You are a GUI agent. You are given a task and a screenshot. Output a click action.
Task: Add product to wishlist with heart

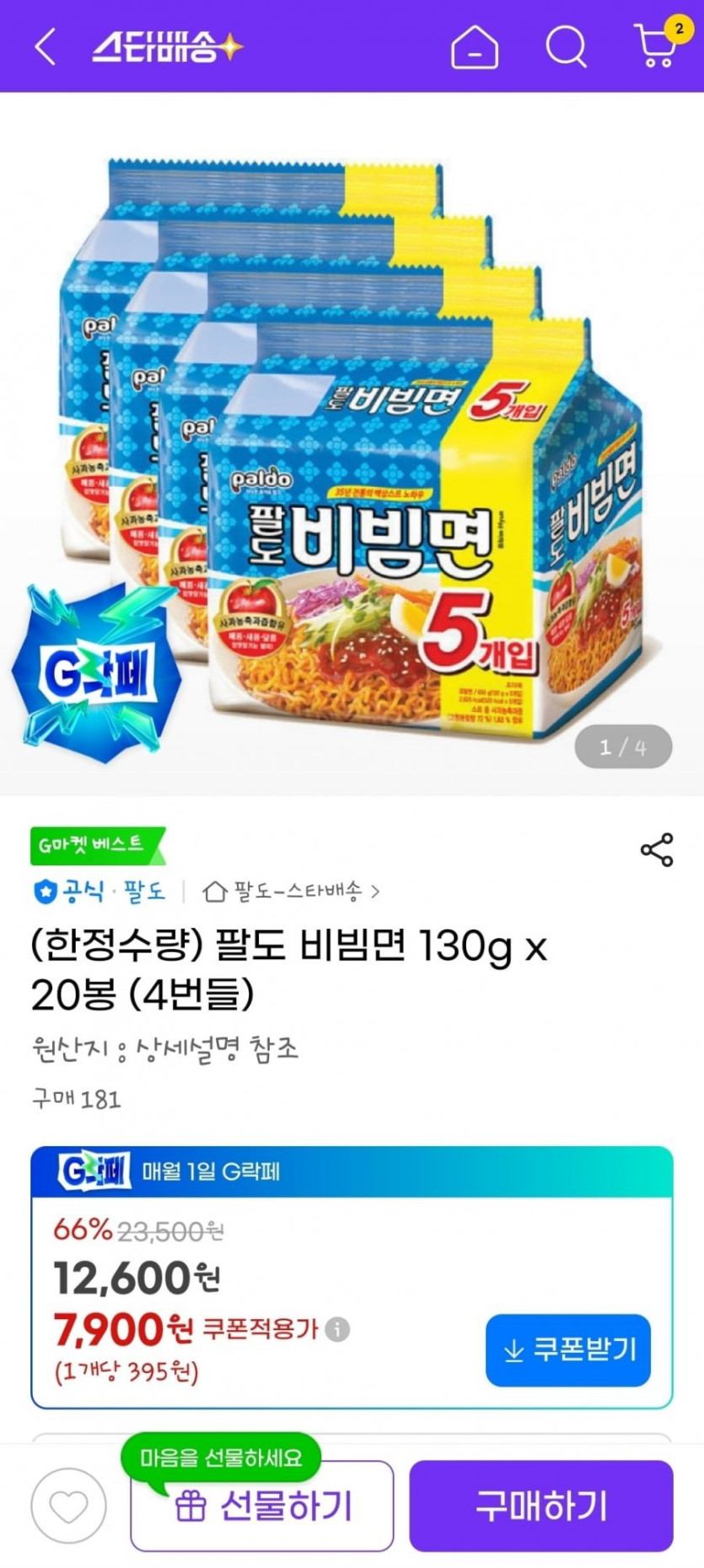[68, 1506]
